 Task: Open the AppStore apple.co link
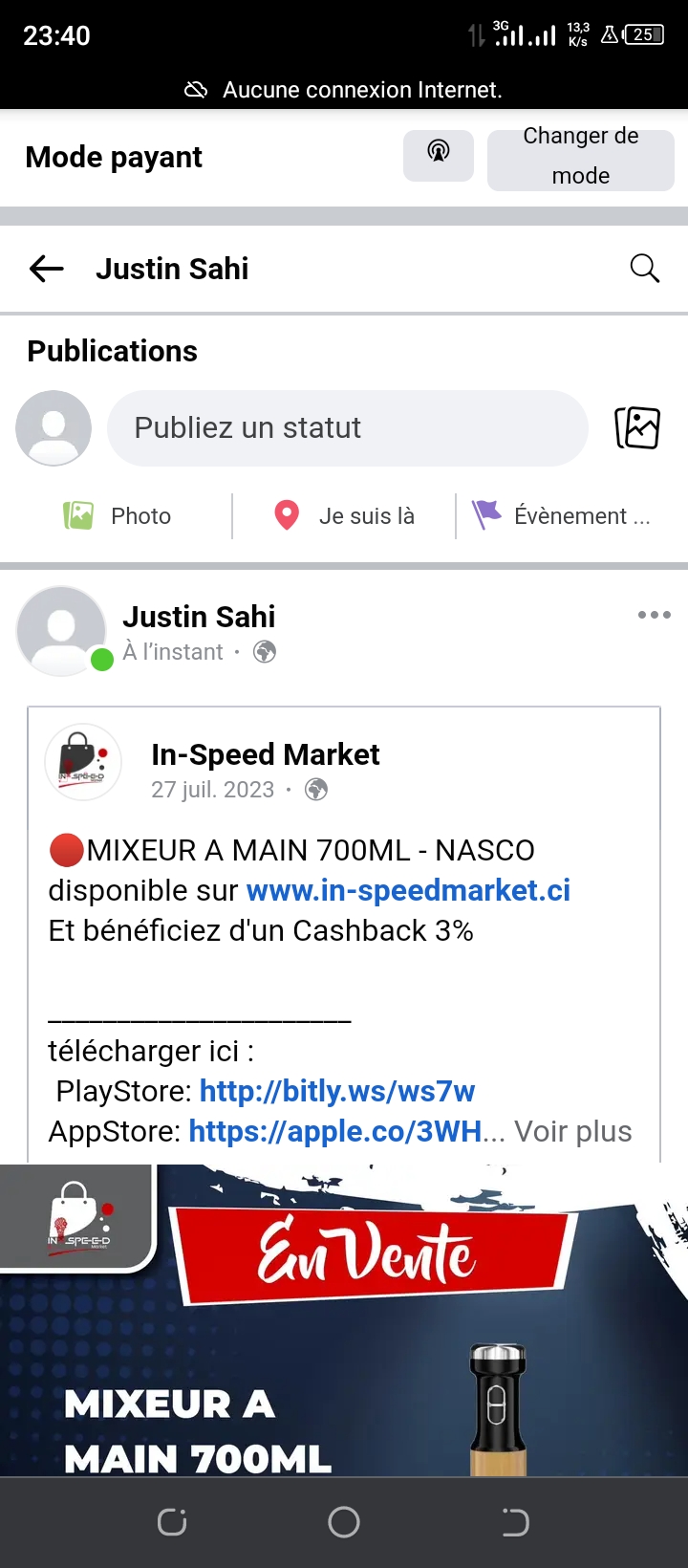click(x=334, y=1131)
